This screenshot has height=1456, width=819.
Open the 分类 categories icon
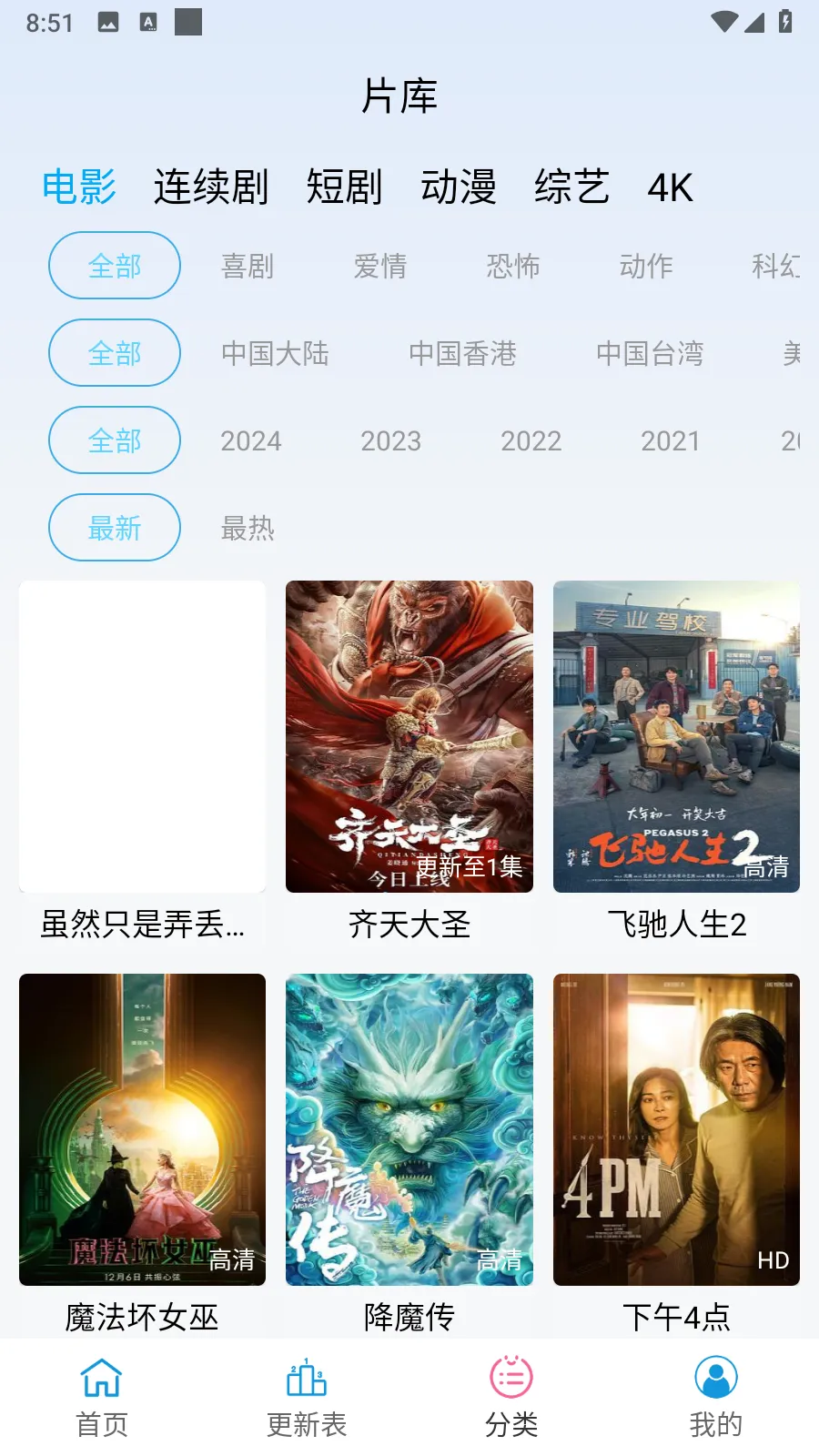(x=511, y=1396)
